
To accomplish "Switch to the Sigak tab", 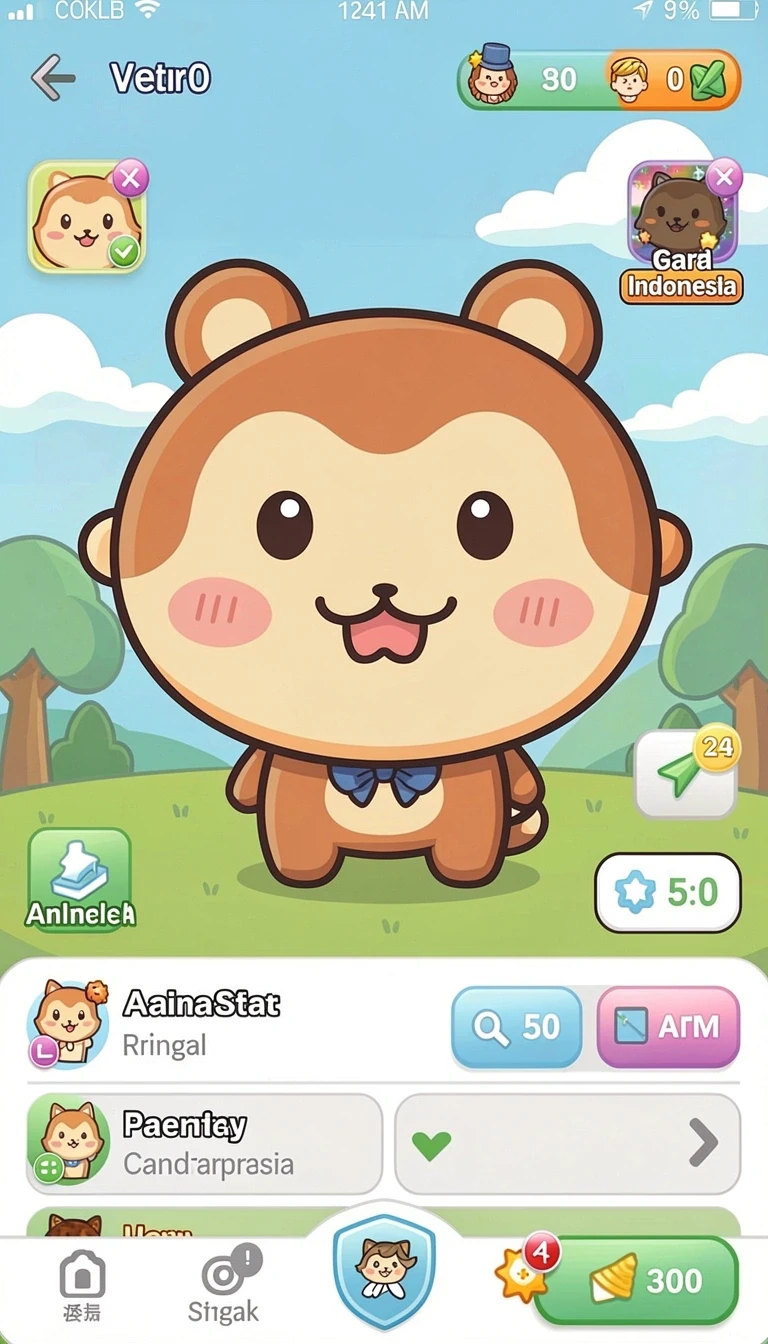I will coord(224,1287).
